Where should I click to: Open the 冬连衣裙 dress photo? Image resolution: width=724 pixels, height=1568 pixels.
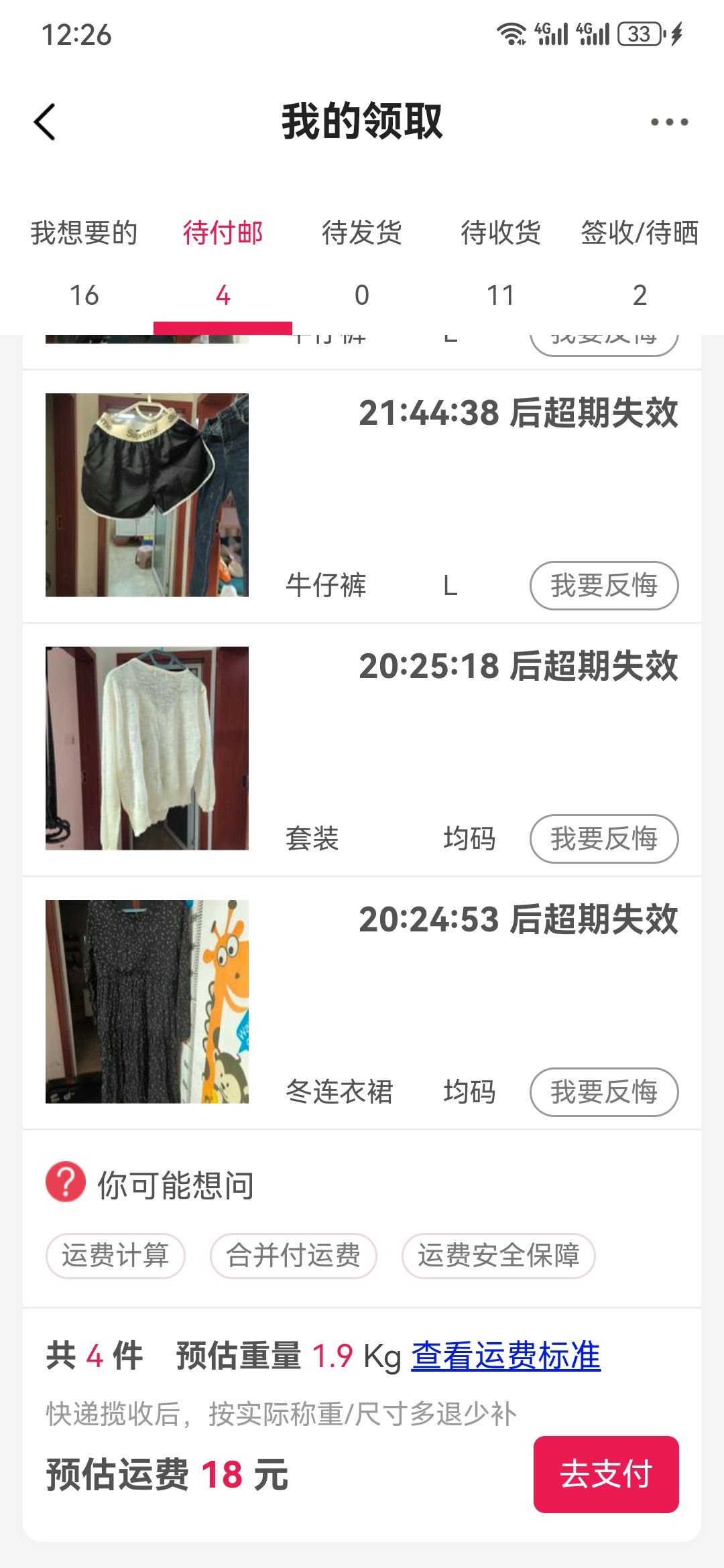point(147,1002)
